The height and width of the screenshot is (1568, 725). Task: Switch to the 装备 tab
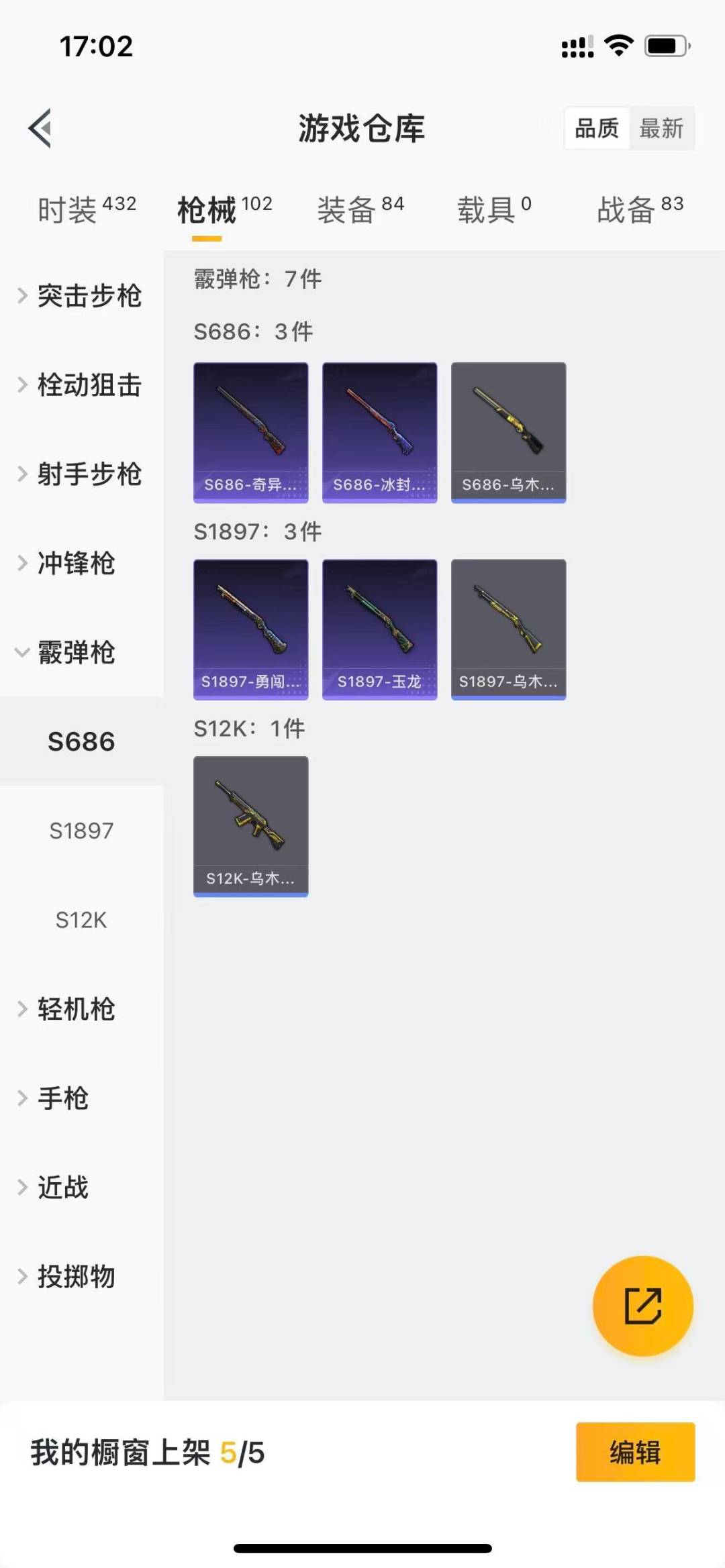360,209
